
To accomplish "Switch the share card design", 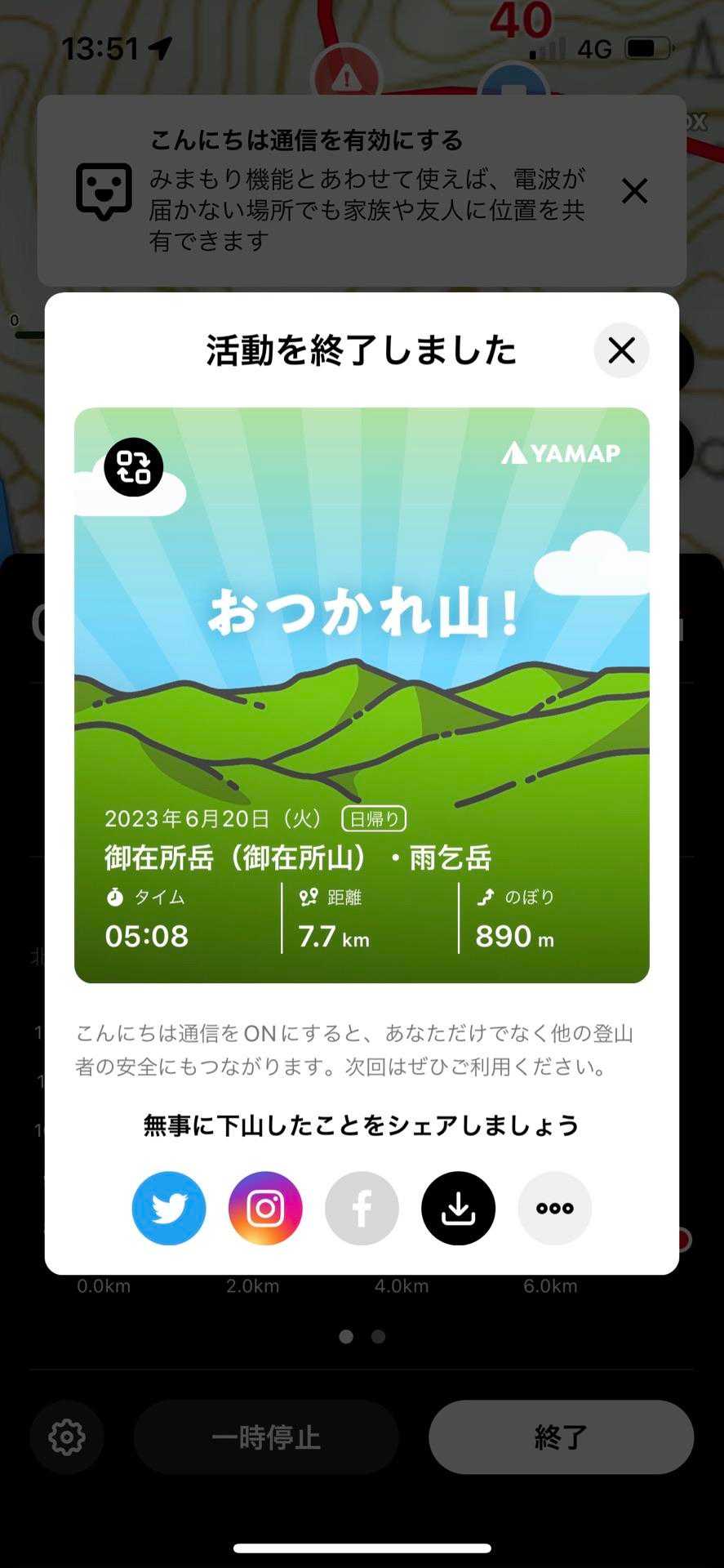I will tap(134, 467).
